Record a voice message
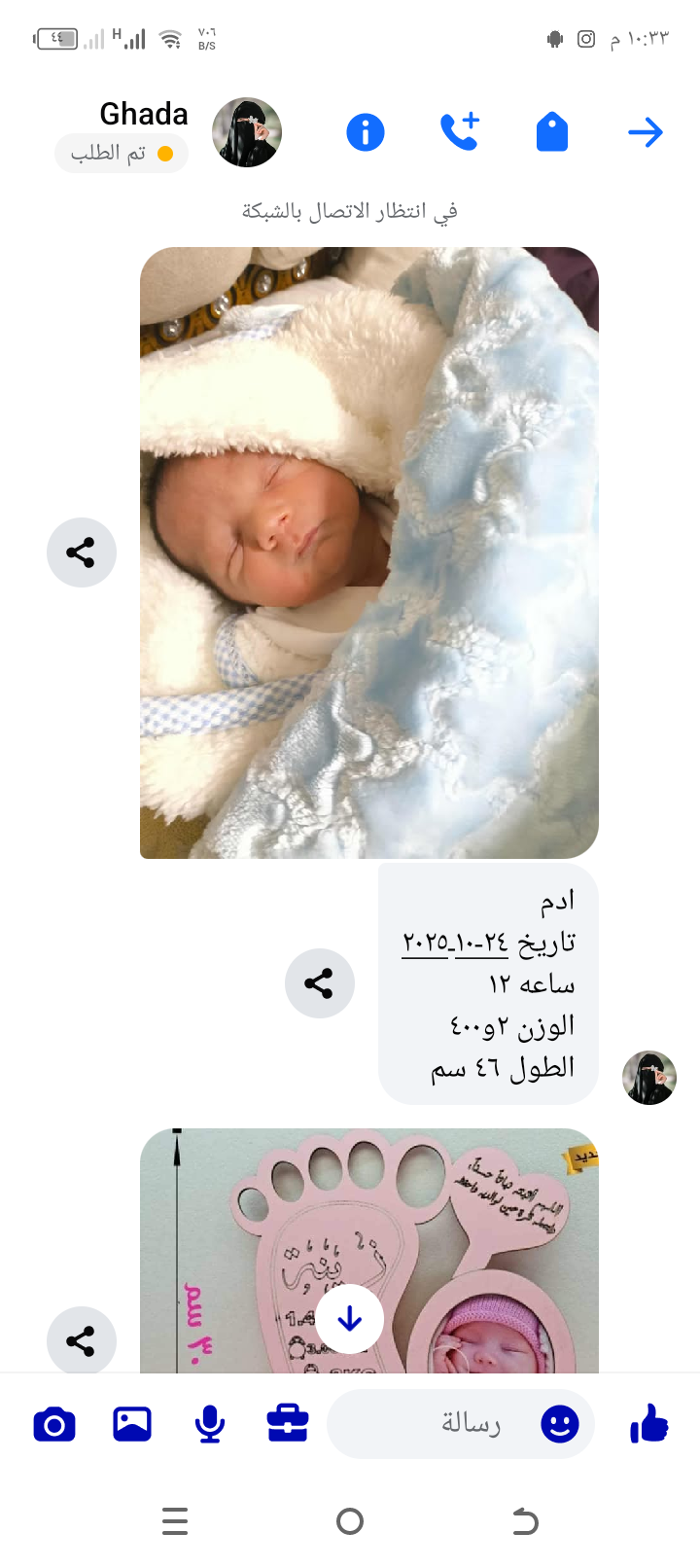 pyautogui.click(x=210, y=1425)
